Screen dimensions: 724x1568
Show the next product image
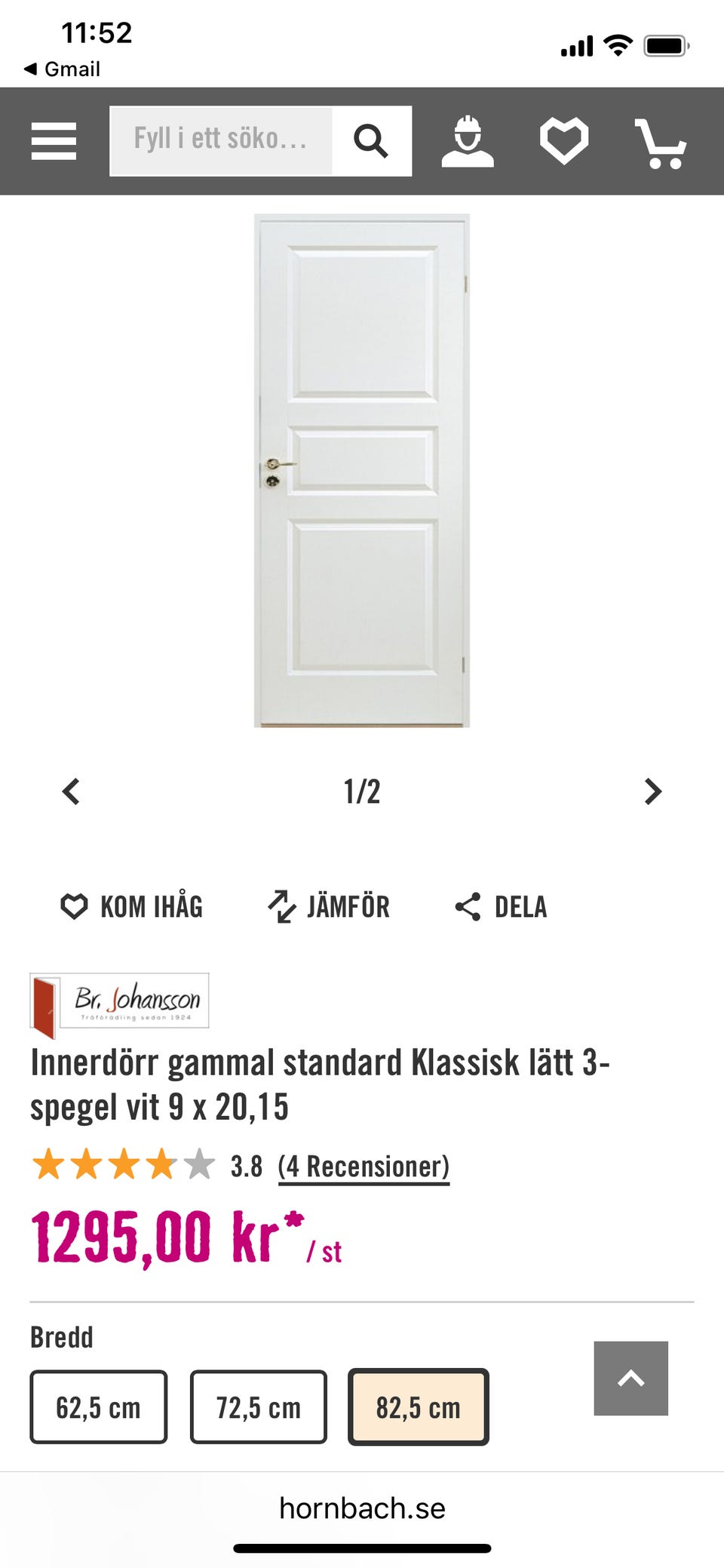653,791
